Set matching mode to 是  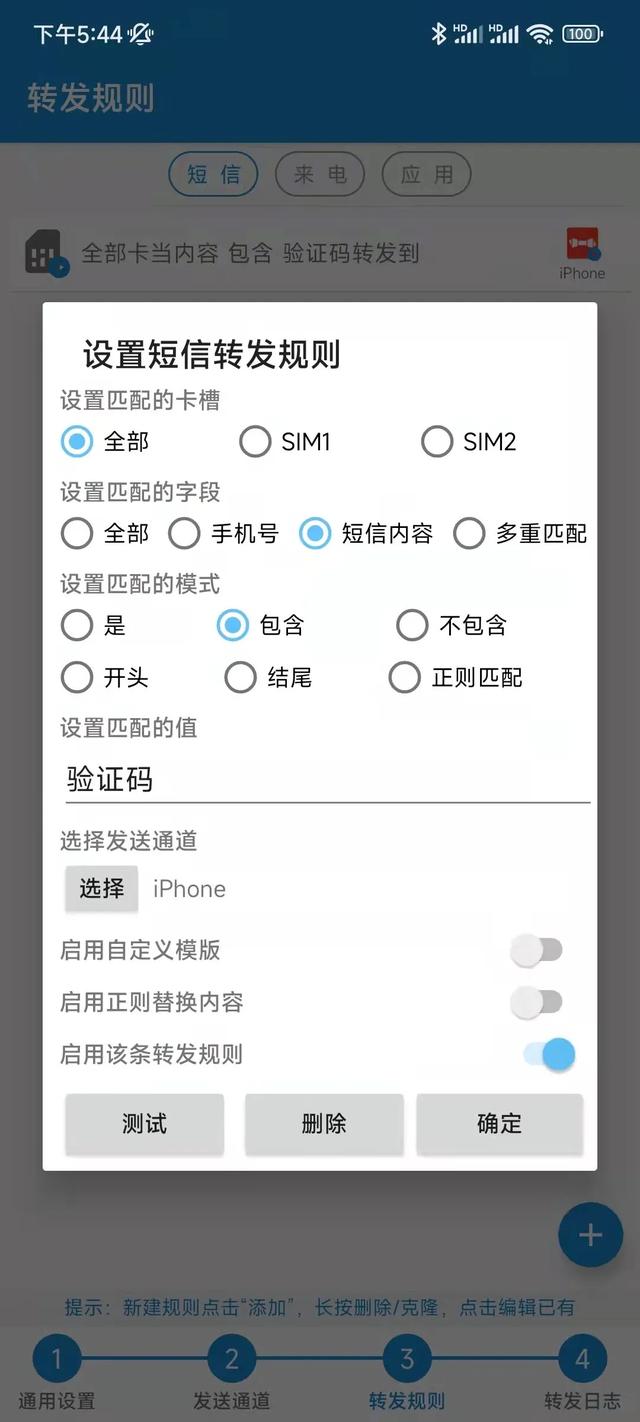point(93,625)
